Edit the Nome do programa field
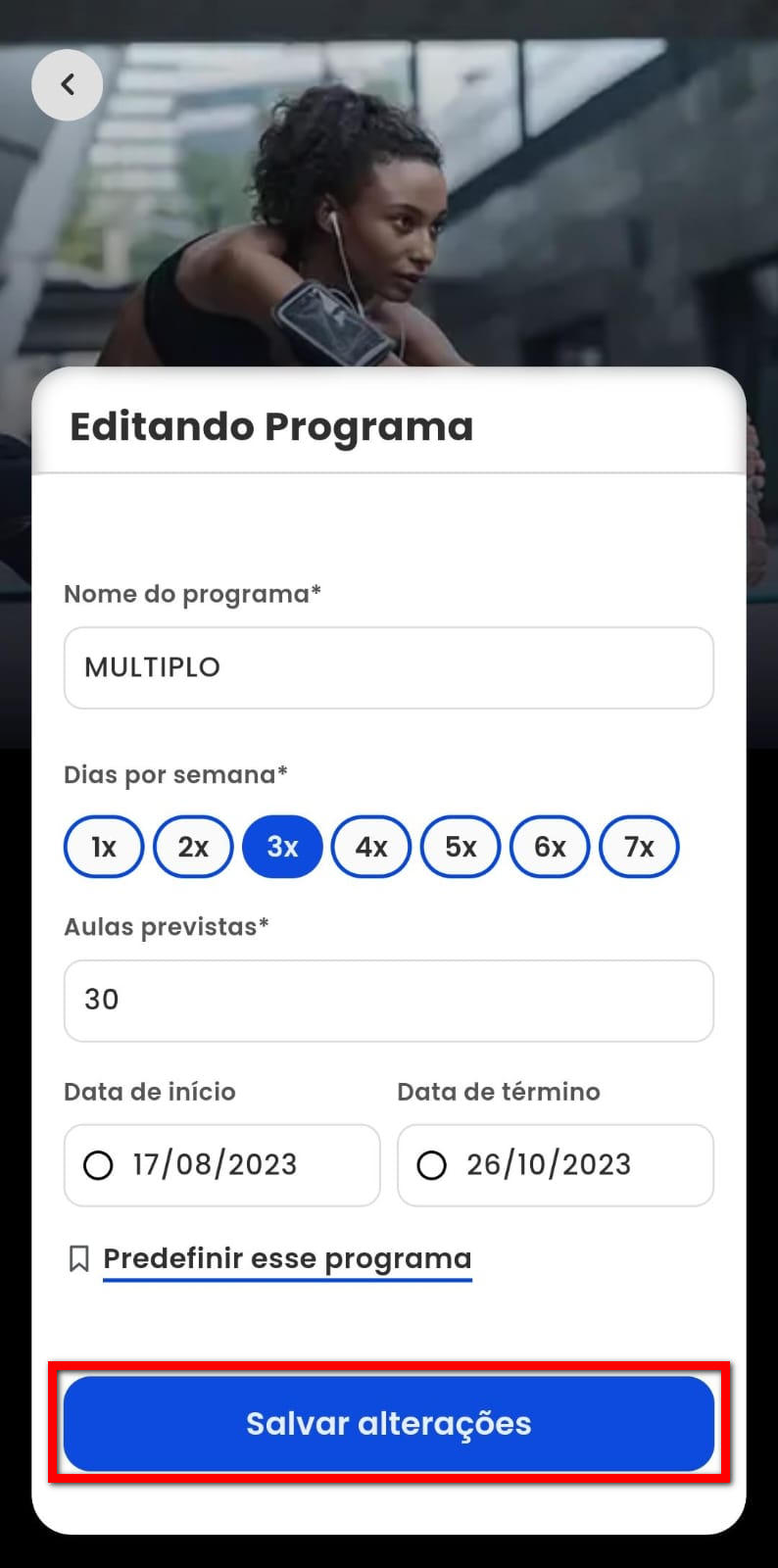The width and height of the screenshot is (778, 1568). [x=388, y=667]
